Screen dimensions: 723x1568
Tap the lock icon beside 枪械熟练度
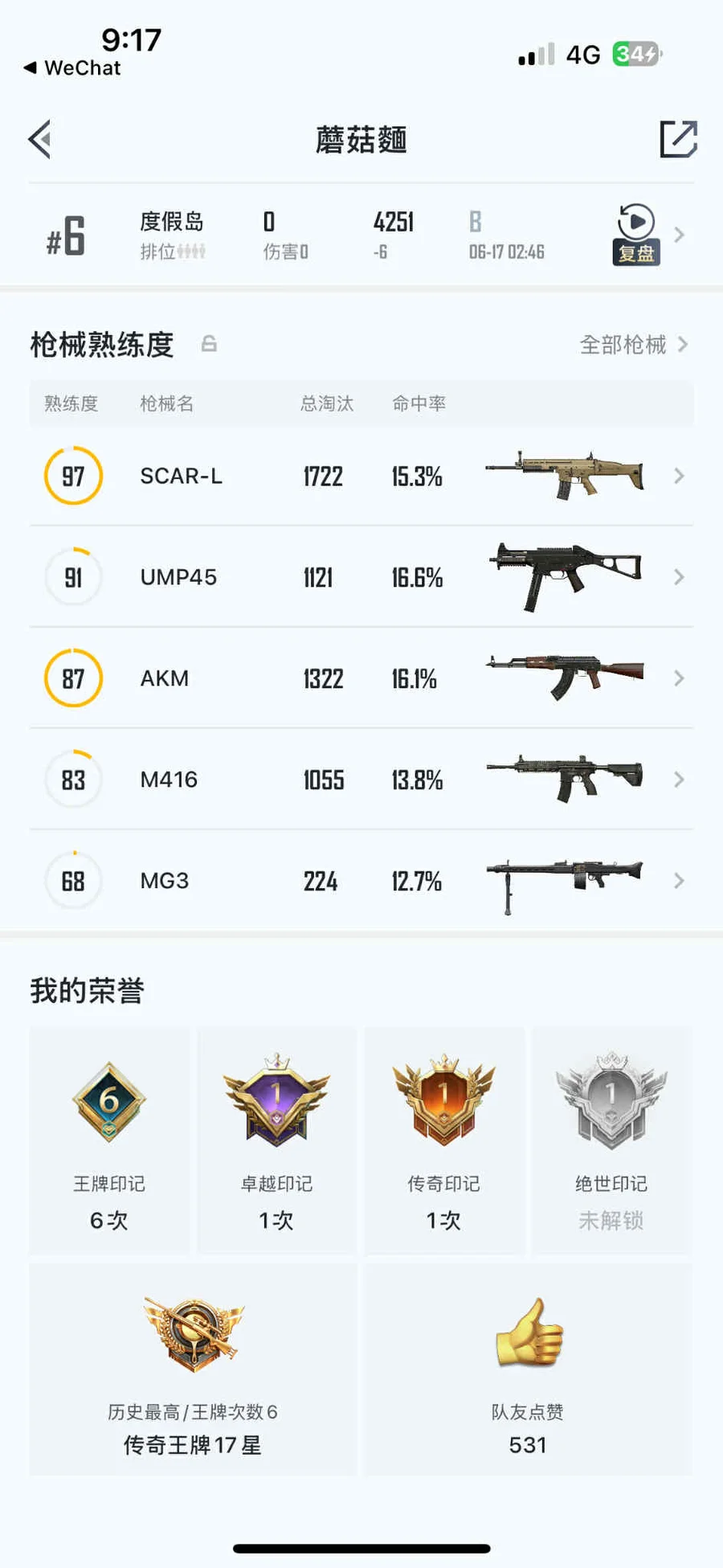click(209, 344)
